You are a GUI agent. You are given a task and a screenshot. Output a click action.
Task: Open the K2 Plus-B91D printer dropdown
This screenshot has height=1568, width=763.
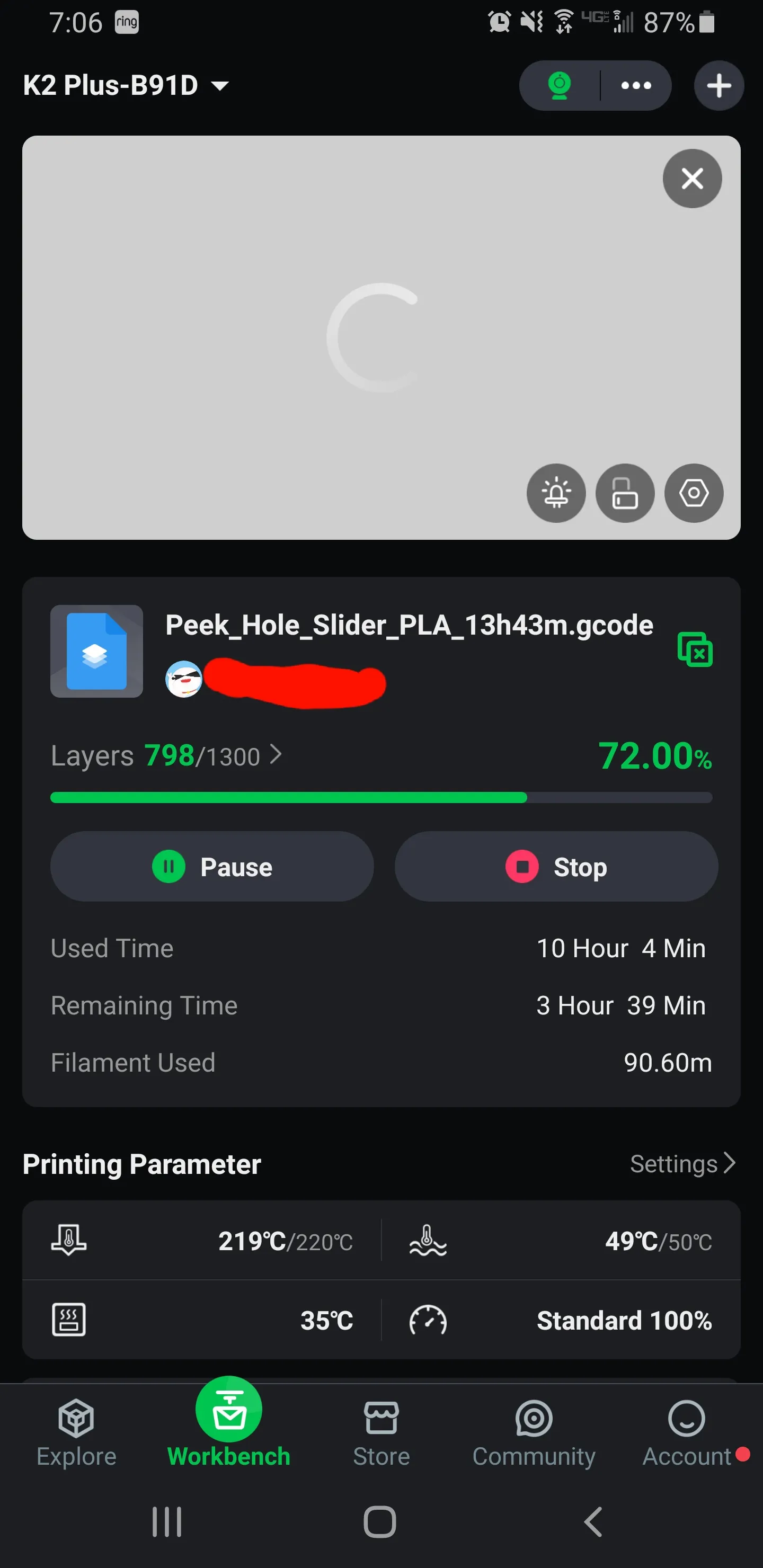(x=126, y=86)
